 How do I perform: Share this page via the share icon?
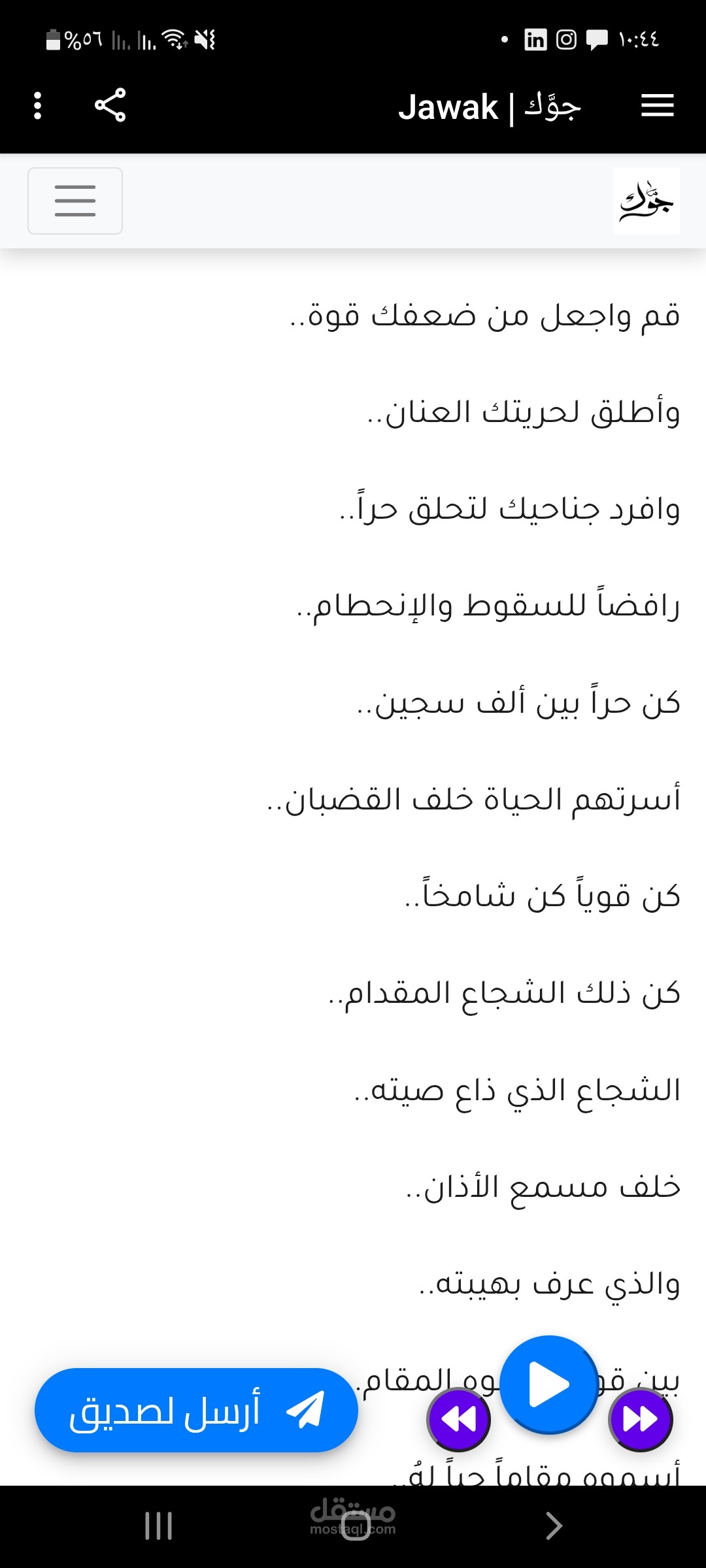[x=110, y=105]
